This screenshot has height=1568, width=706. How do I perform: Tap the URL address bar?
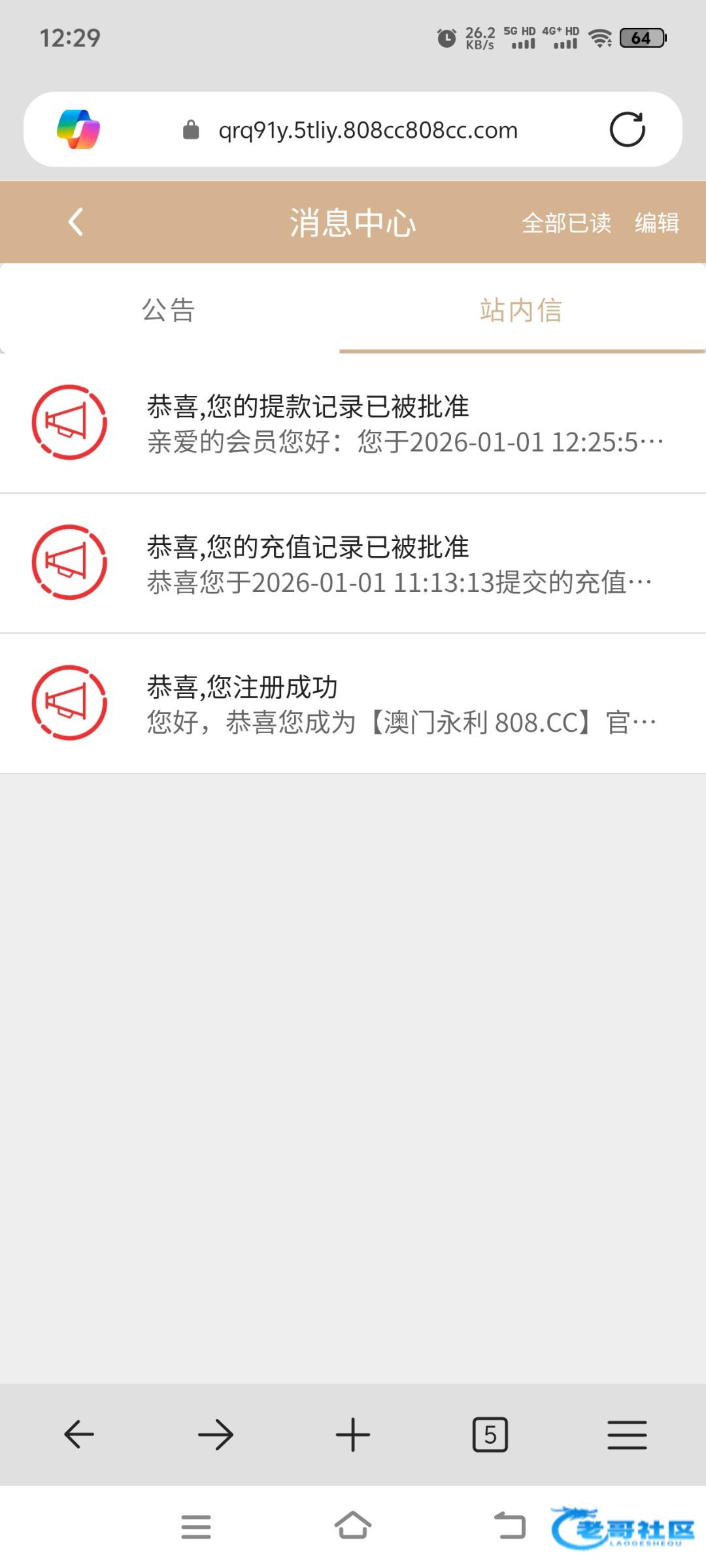click(367, 130)
